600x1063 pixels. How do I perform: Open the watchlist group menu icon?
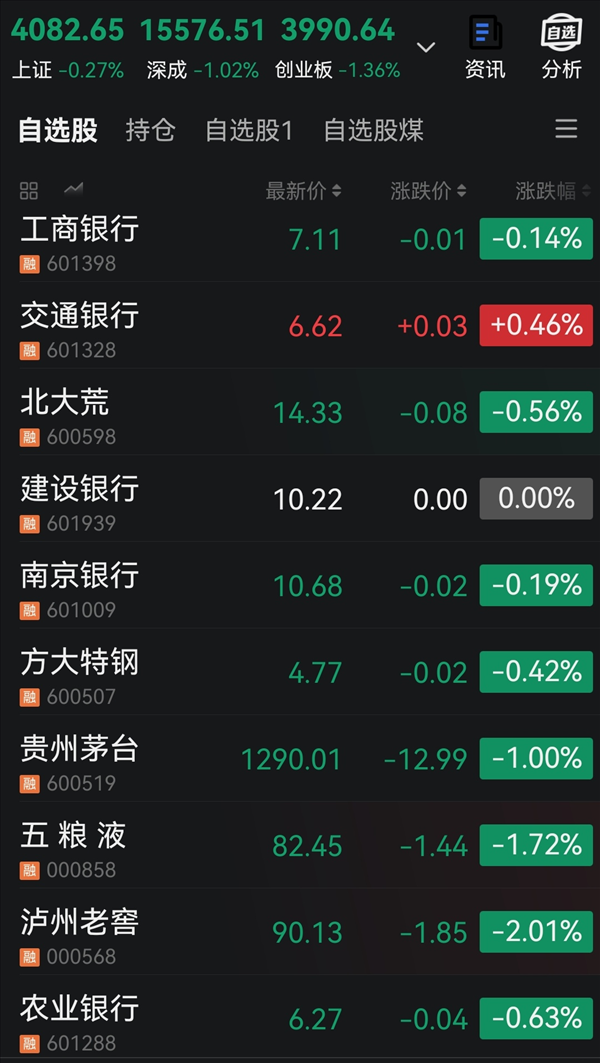coord(566,129)
